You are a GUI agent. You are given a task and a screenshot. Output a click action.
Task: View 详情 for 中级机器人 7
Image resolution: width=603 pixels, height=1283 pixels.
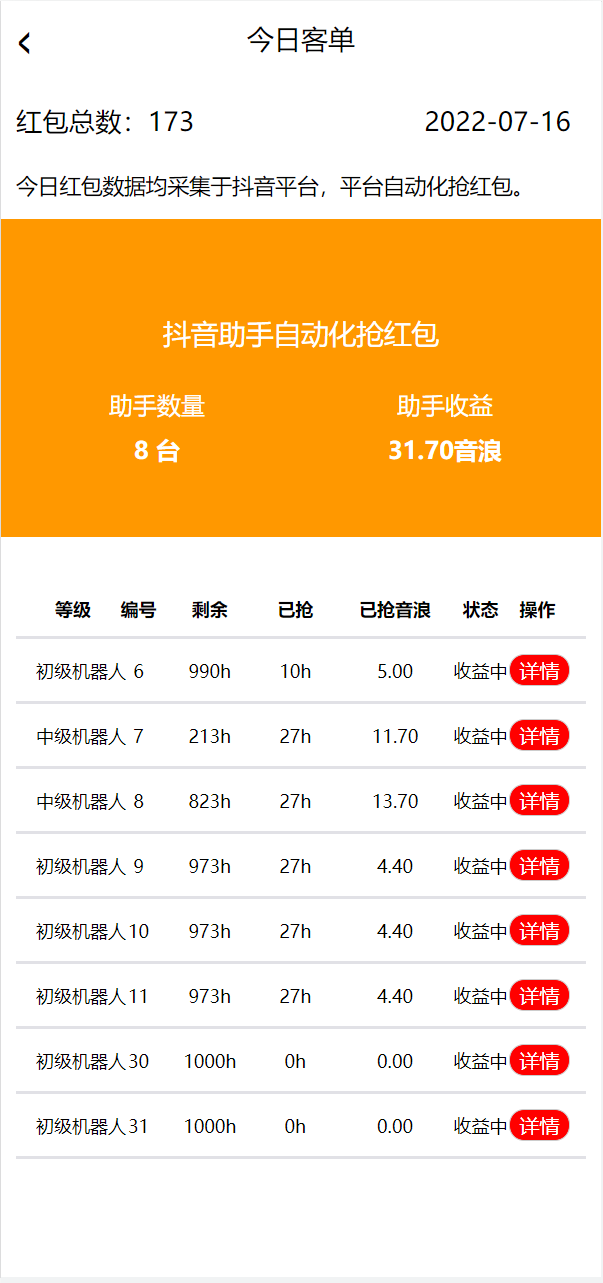point(539,736)
